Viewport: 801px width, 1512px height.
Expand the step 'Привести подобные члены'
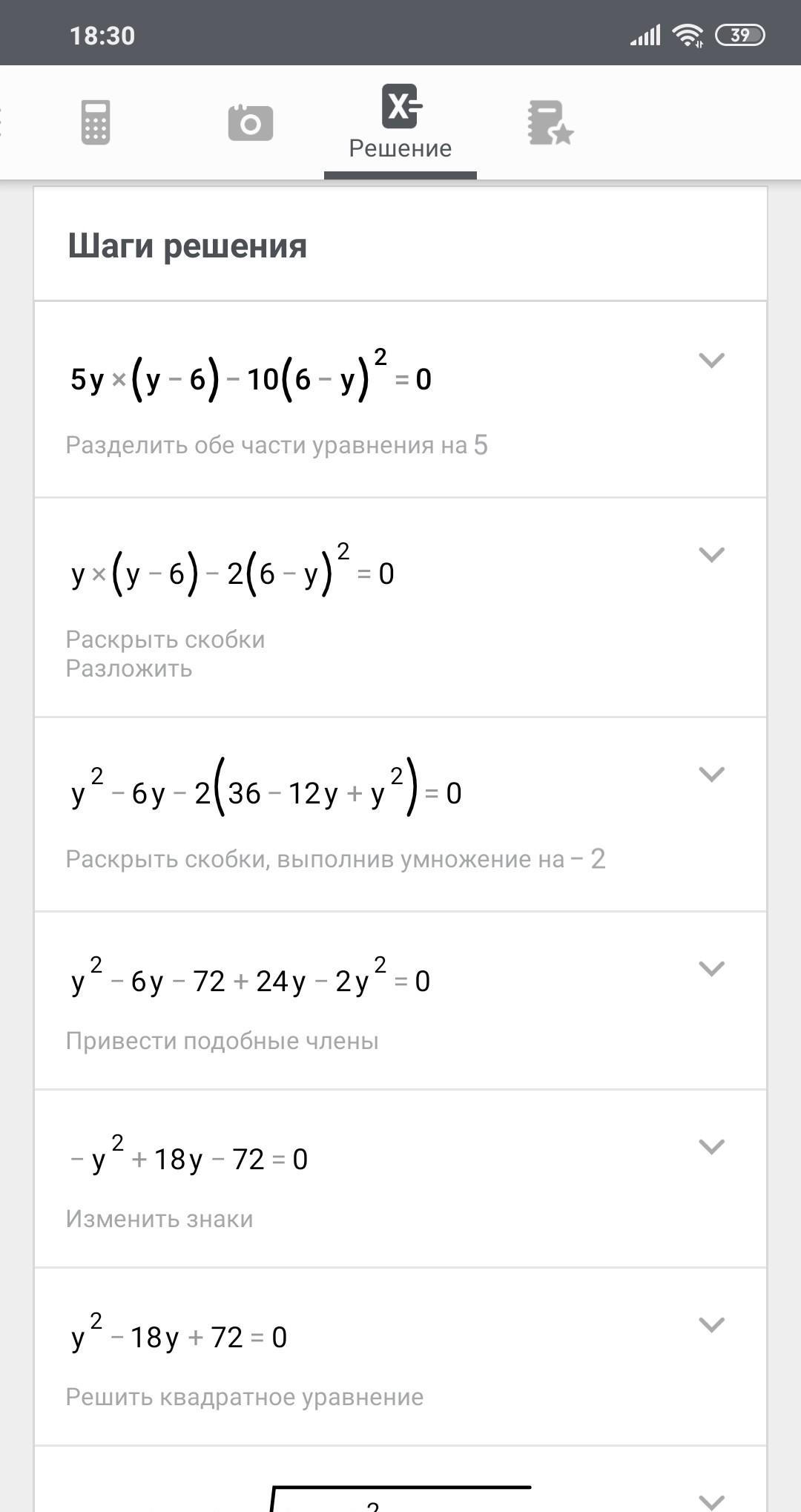711,969
